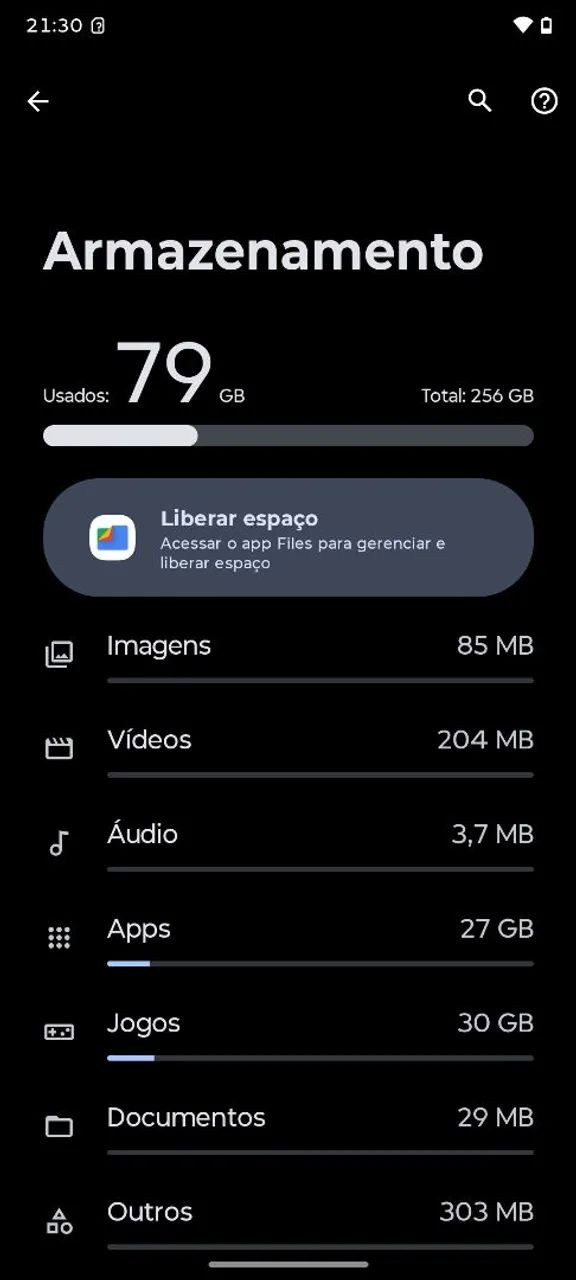The width and height of the screenshot is (576, 1280).
Task: Open the Imagens storage row
Action: 288,655
